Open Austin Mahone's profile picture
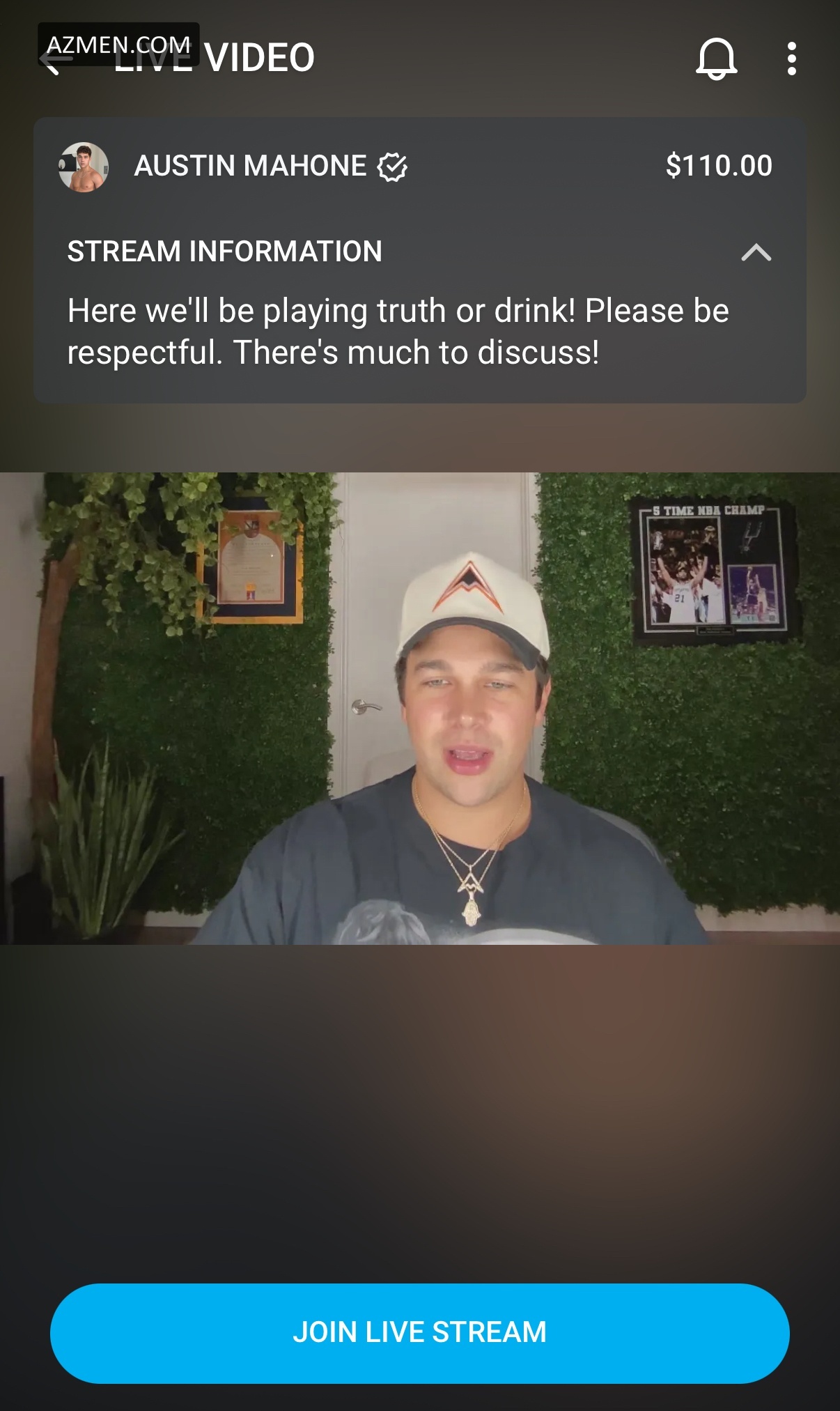840x1411 pixels. [x=84, y=167]
